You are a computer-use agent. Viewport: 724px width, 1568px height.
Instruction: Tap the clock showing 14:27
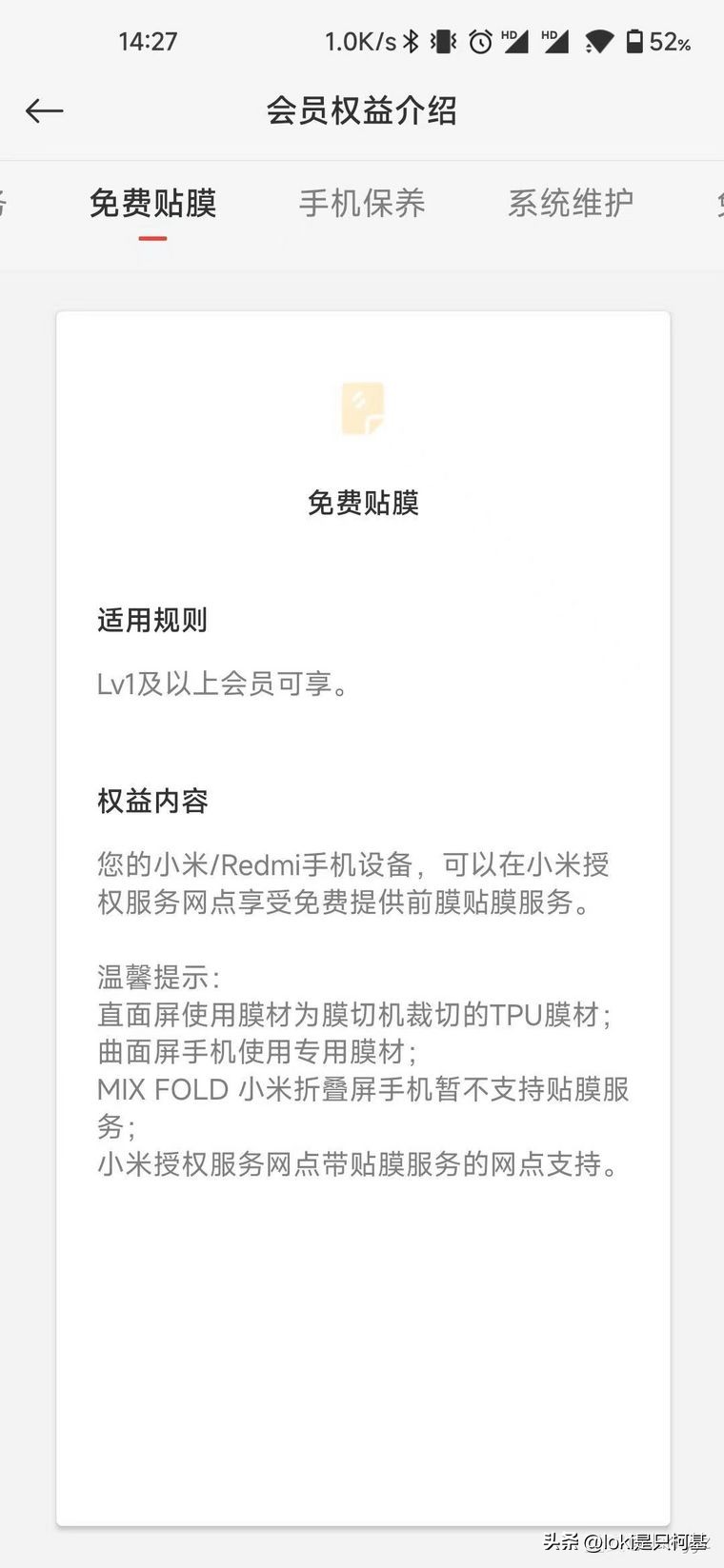(x=148, y=41)
